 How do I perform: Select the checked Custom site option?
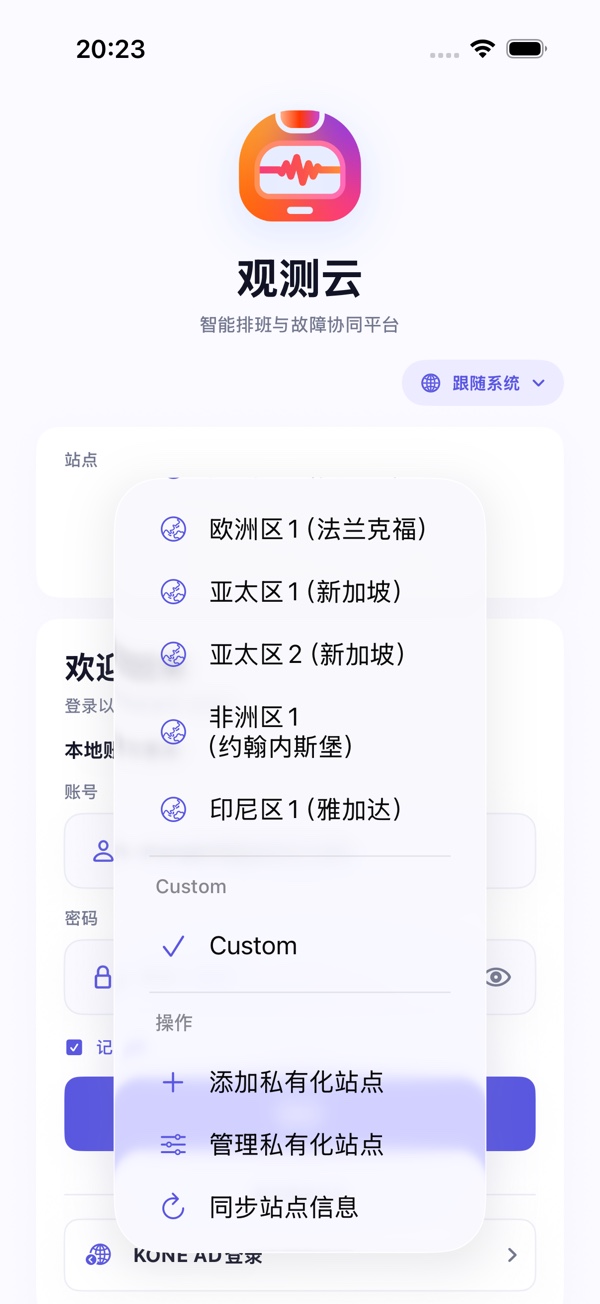(300, 945)
